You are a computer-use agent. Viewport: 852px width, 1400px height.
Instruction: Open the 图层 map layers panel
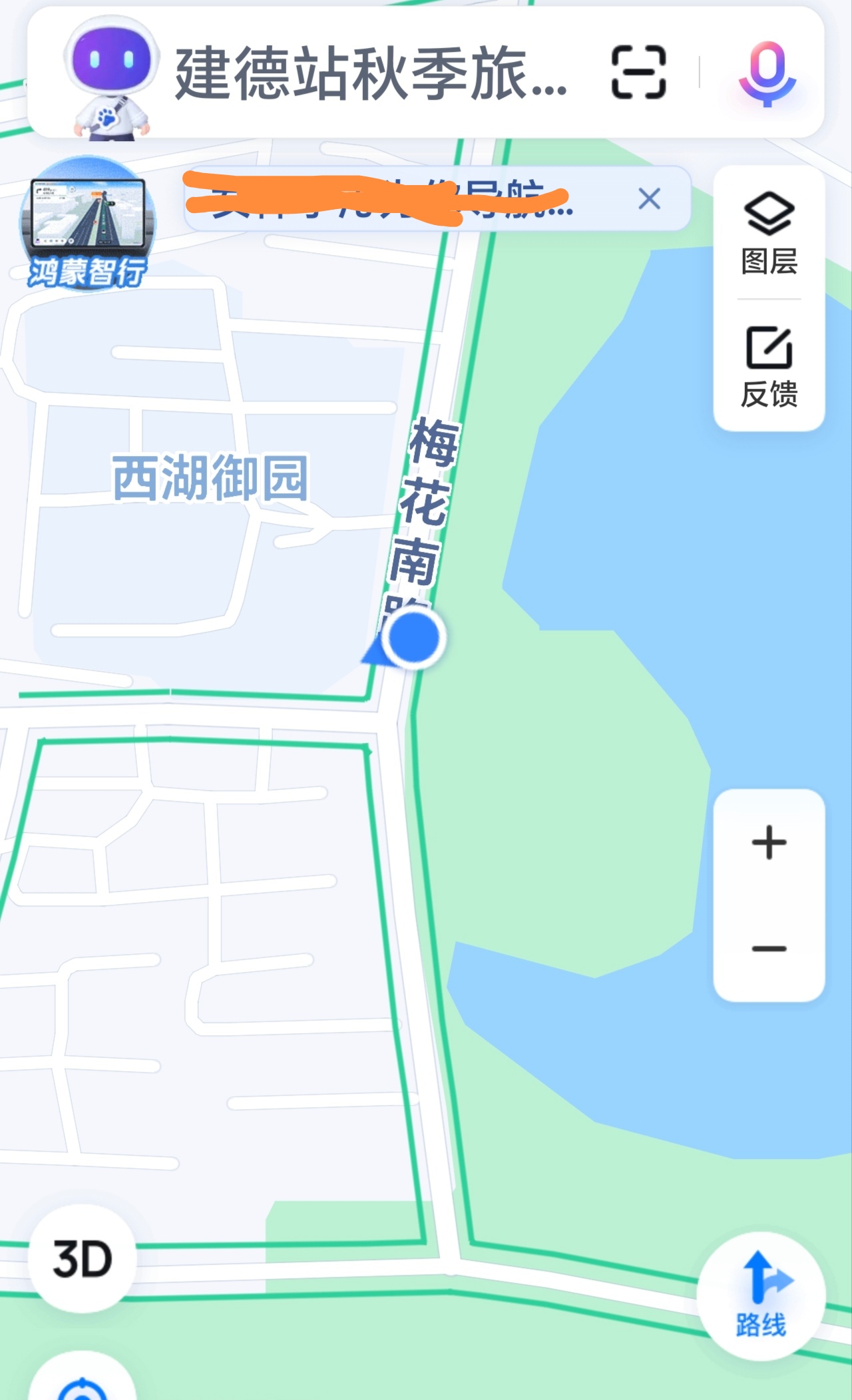(x=769, y=233)
